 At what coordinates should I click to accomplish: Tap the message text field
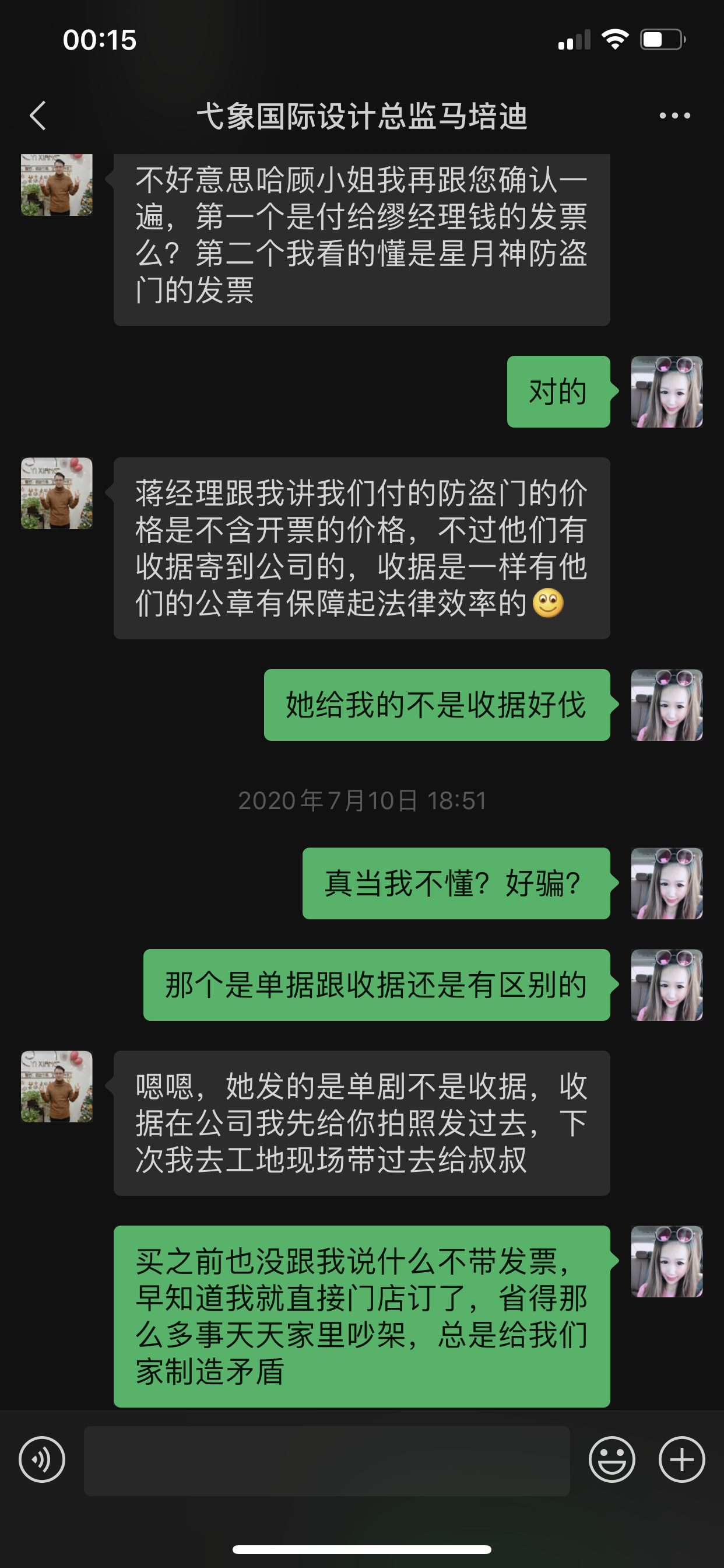point(326,1460)
